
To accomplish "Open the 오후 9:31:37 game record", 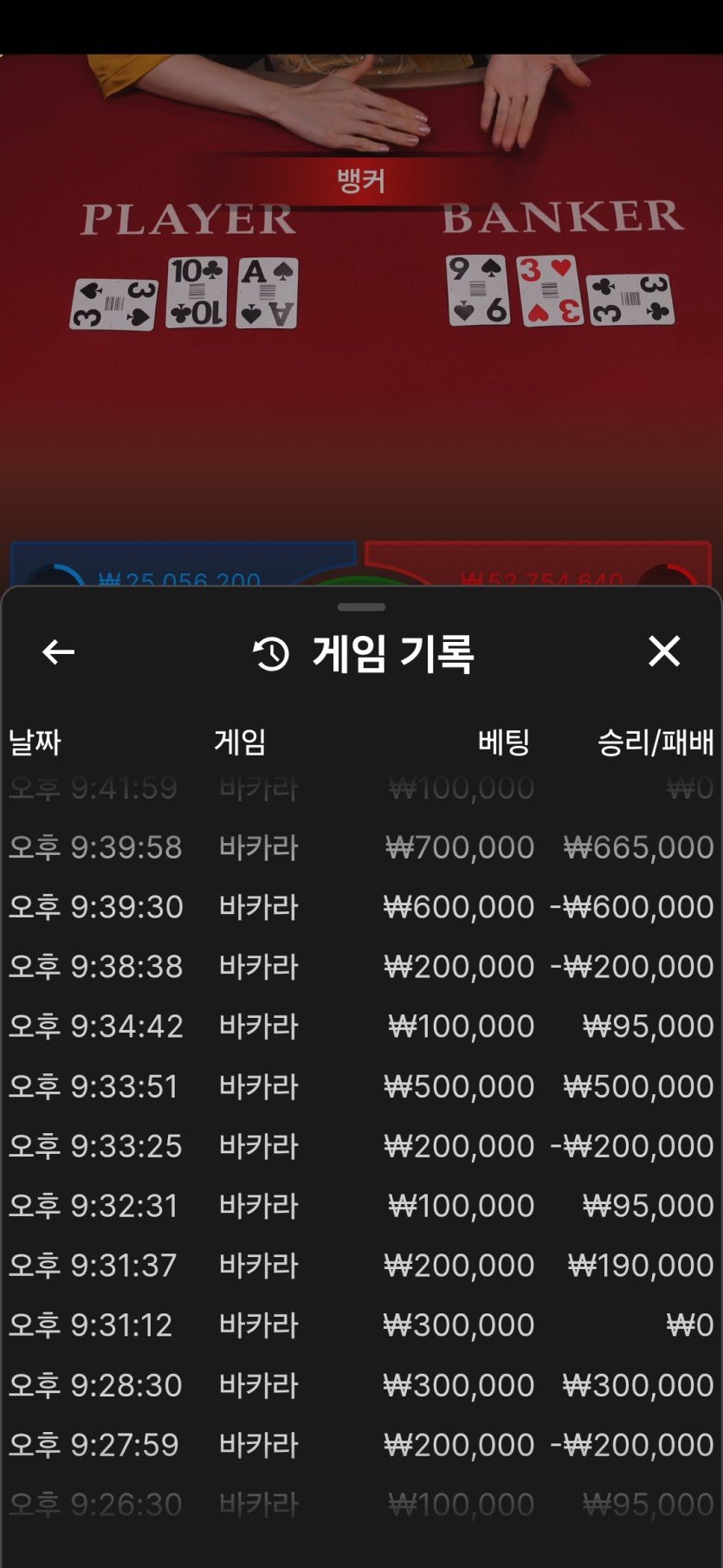I will point(361,1266).
